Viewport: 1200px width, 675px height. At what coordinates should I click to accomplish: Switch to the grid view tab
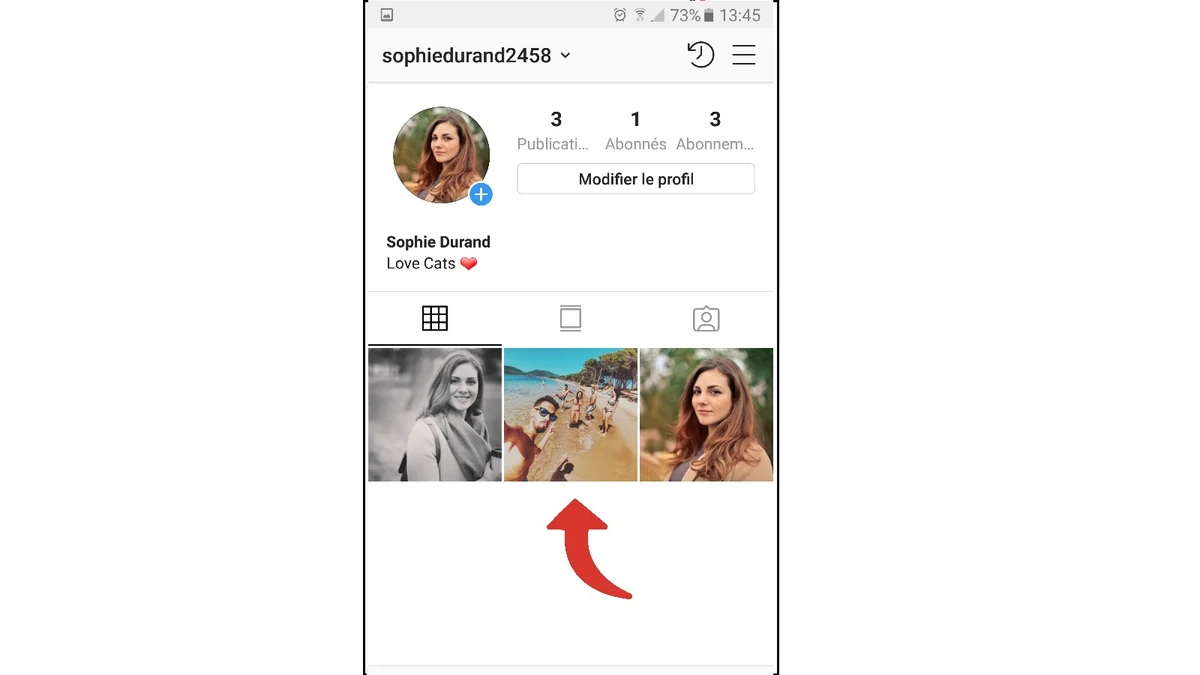(x=435, y=319)
